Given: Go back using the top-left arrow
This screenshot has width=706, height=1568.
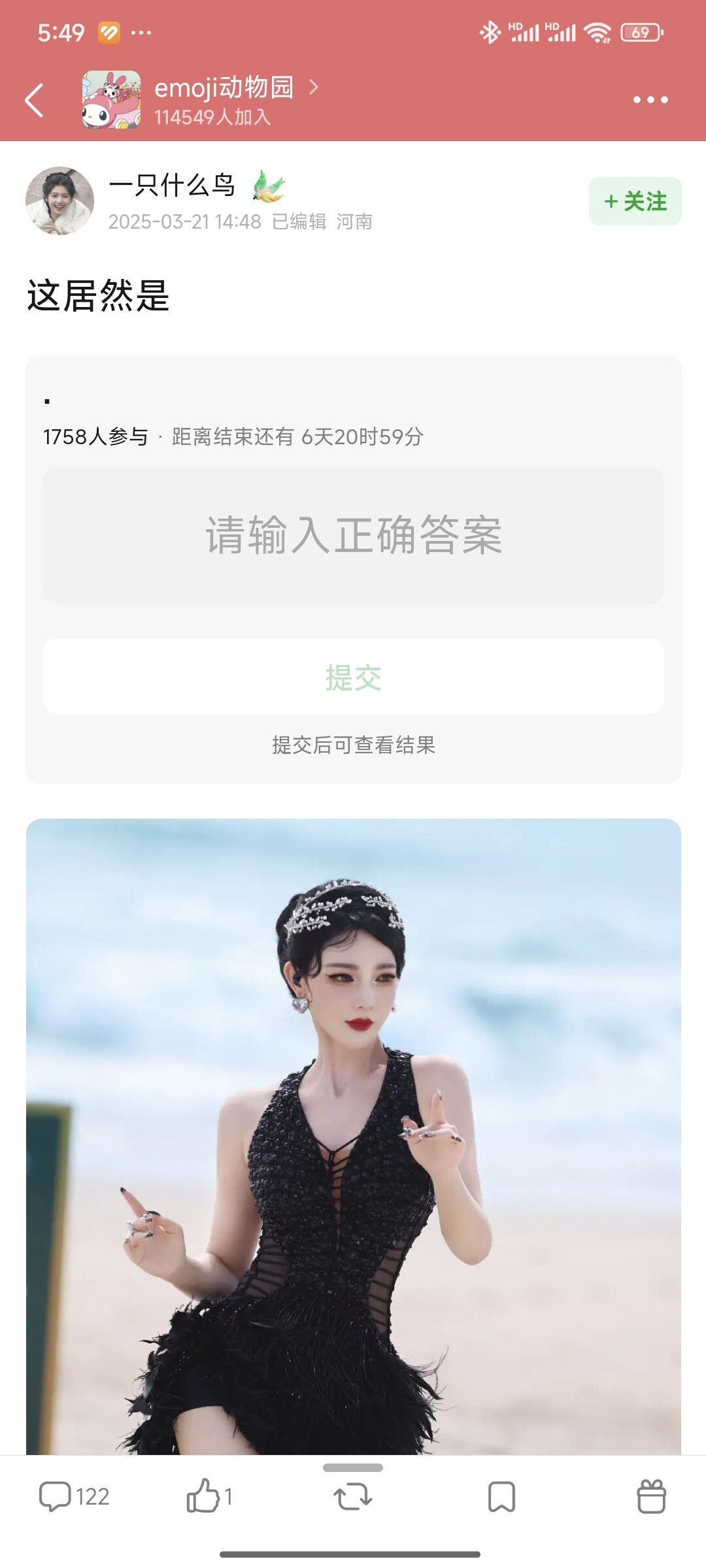Looking at the screenshot, I should [34, 100].
